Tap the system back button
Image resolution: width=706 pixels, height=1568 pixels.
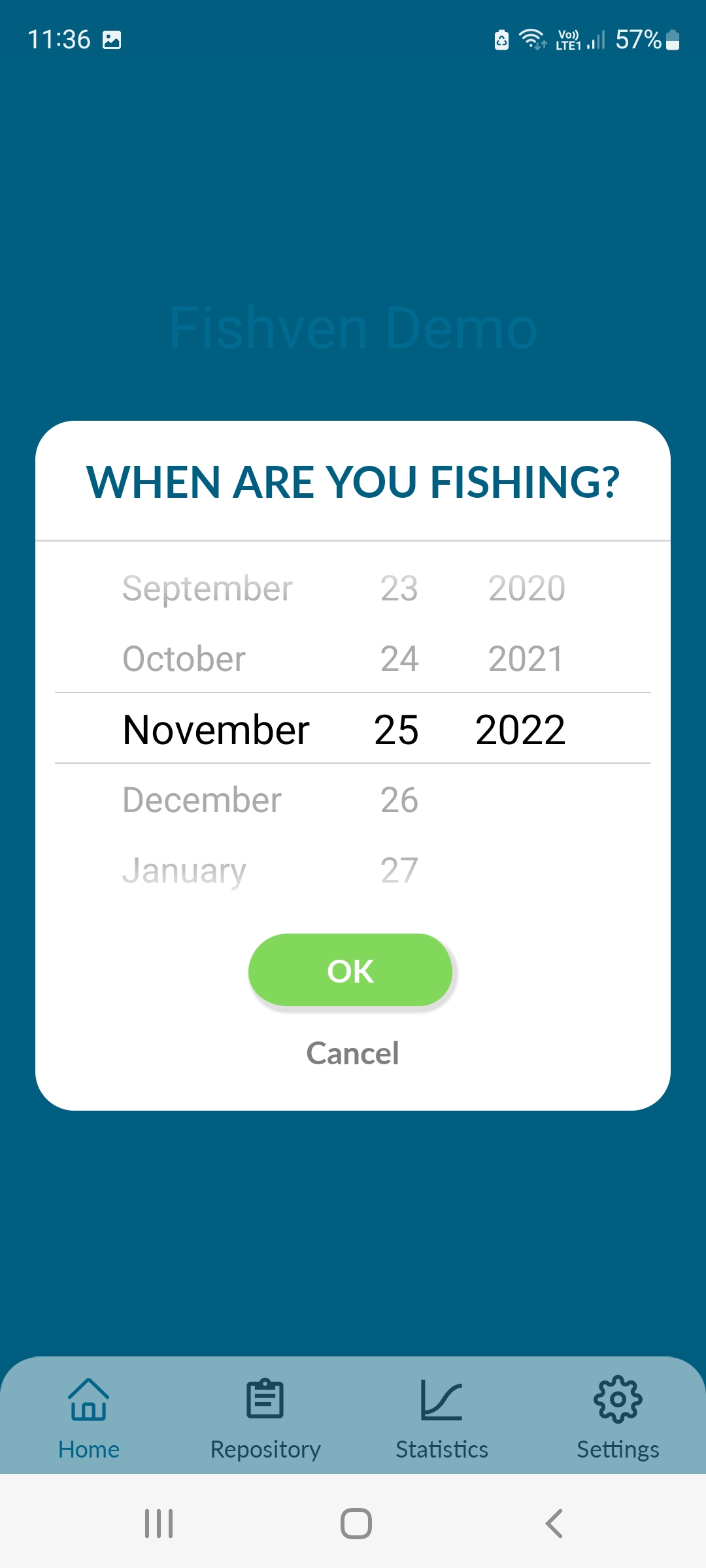[554, 1524]
